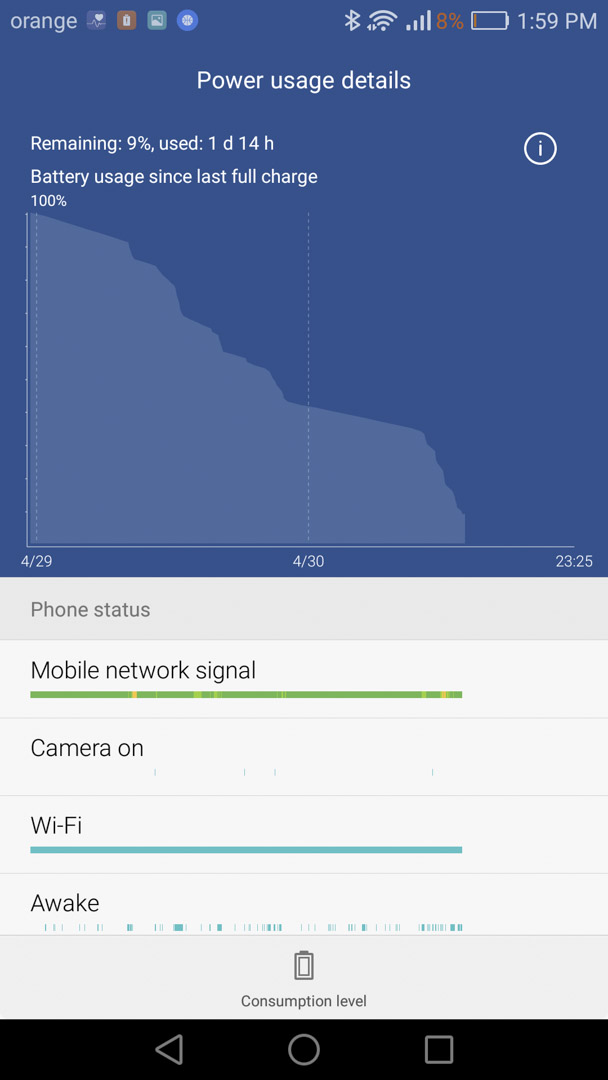Go to the home screen
The image size is (608, 1080).
point(304,1049)
